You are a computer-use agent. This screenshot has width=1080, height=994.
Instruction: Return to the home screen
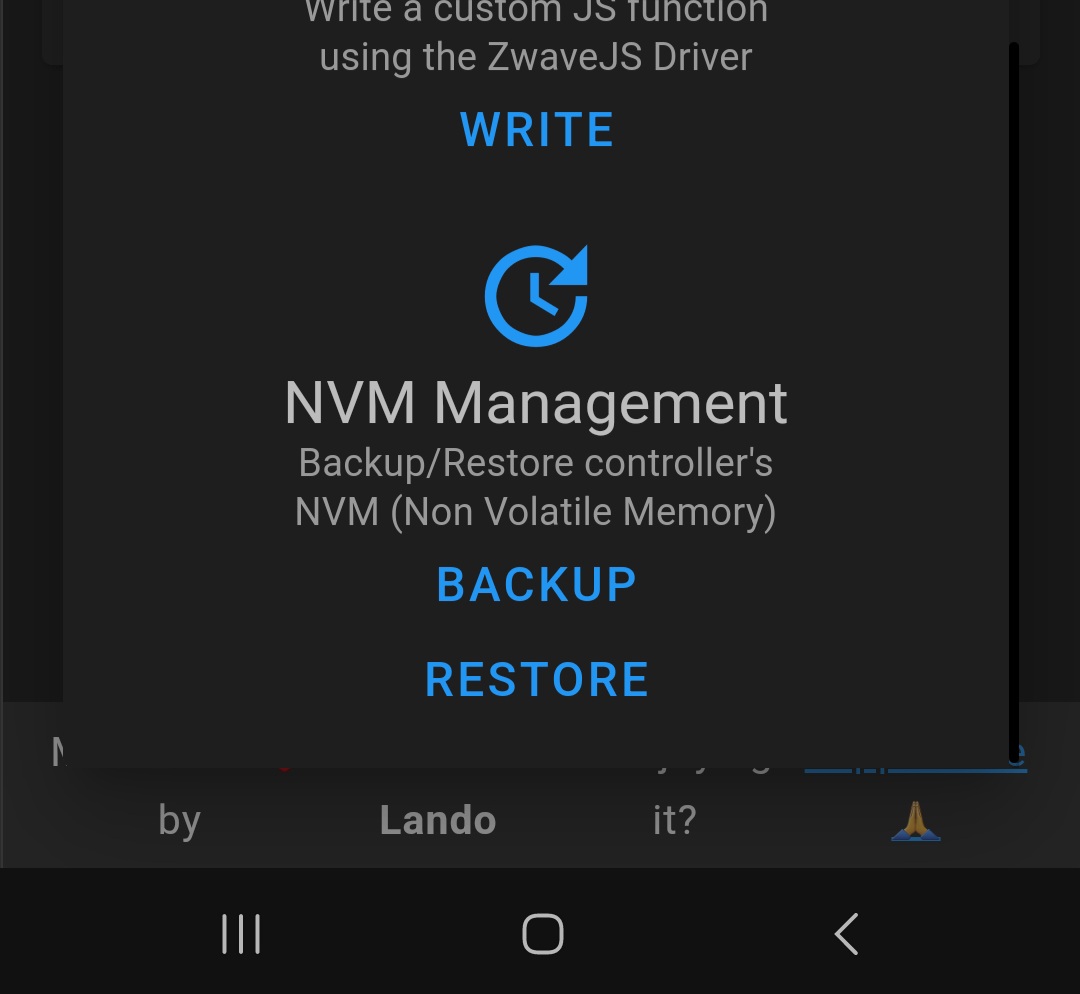tap(542, 934)
